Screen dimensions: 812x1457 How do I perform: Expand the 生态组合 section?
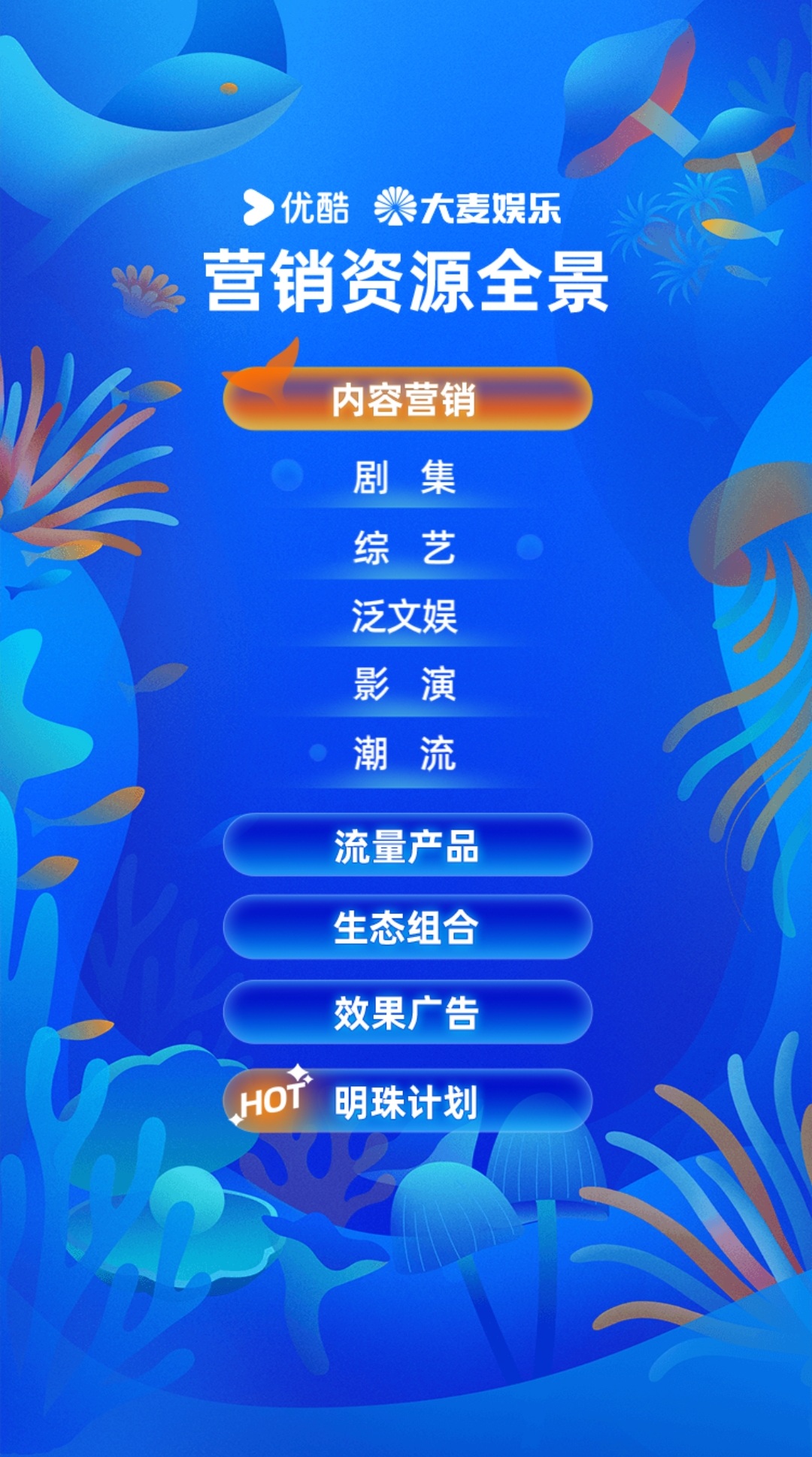point(407,927)
